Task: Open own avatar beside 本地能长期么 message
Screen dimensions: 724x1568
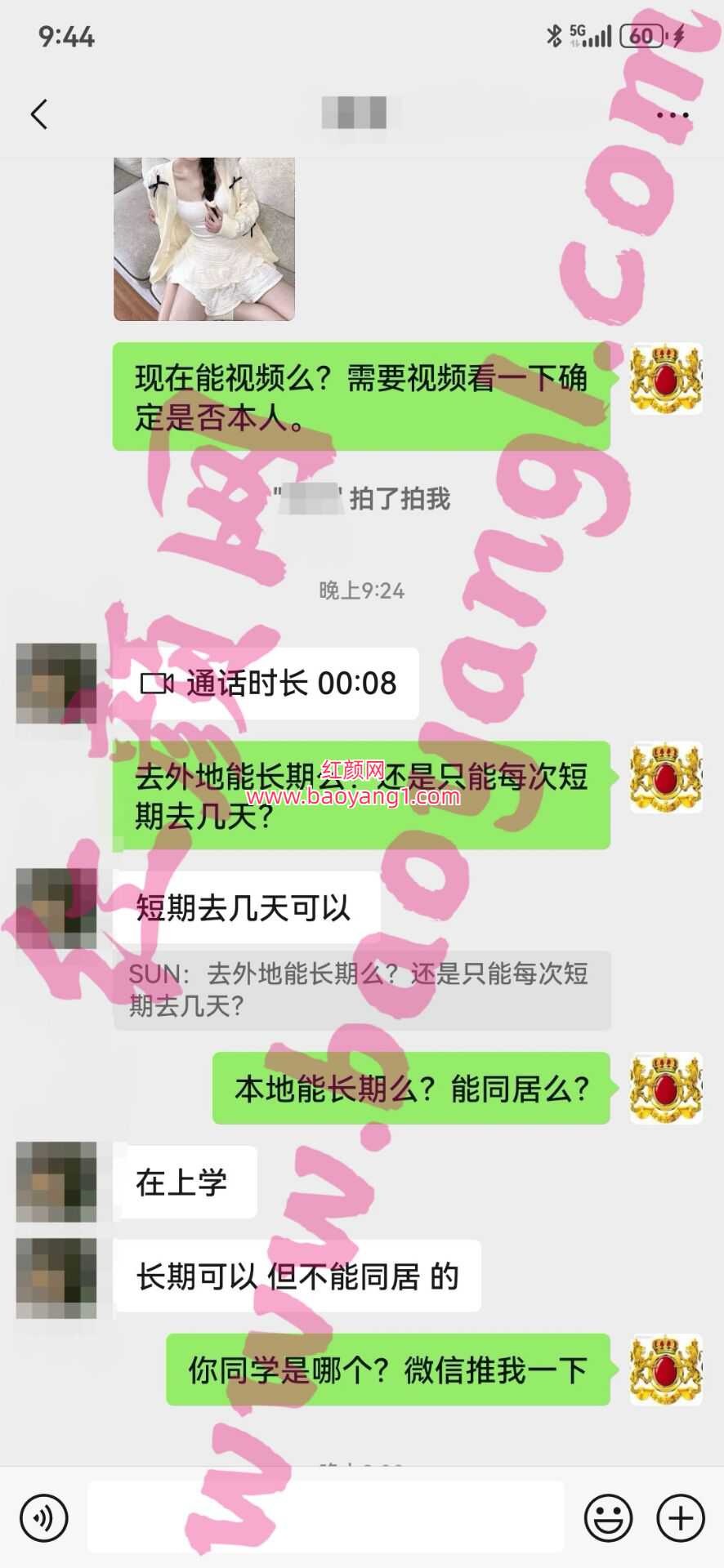Action: coord(666,1088)
